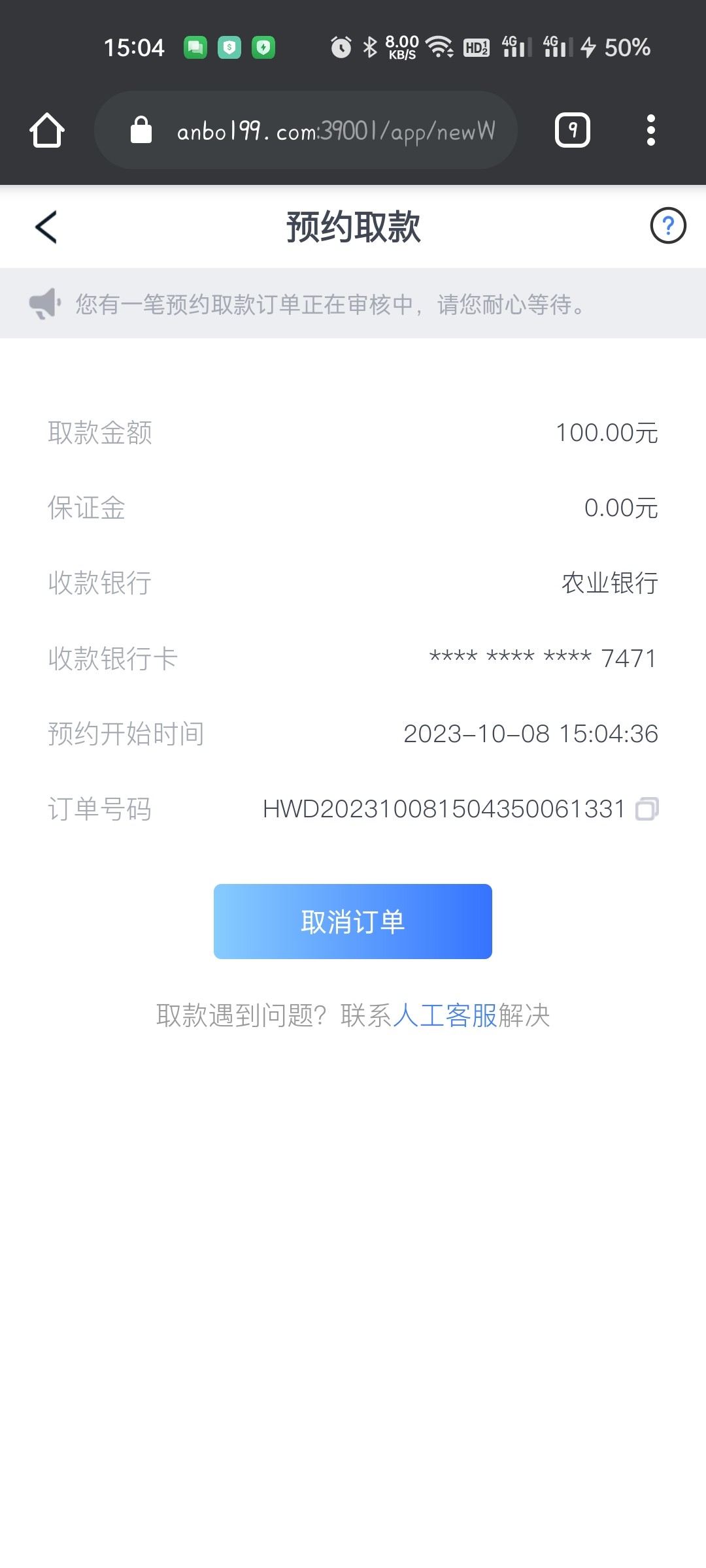
Task: Open the browser tab switcher
Action: [x=573, y=130]
